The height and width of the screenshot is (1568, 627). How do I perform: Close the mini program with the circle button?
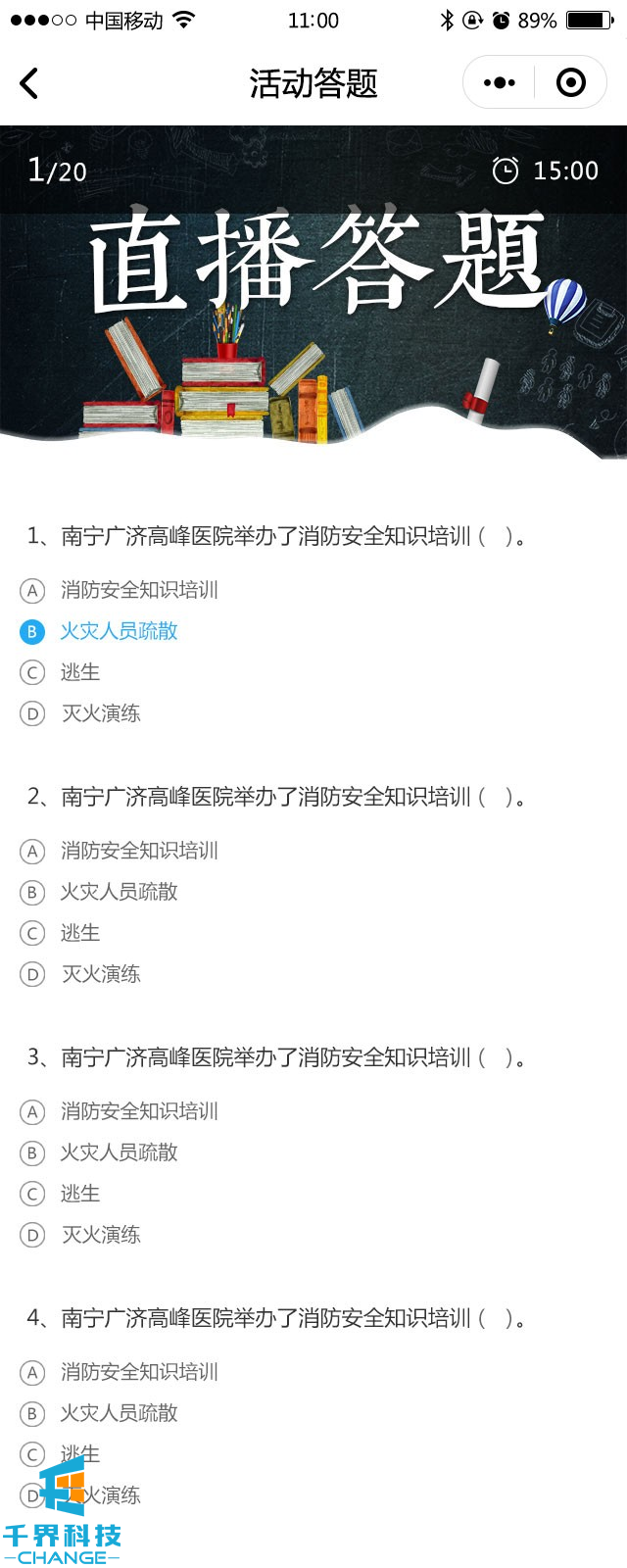[x=570, y=83]
